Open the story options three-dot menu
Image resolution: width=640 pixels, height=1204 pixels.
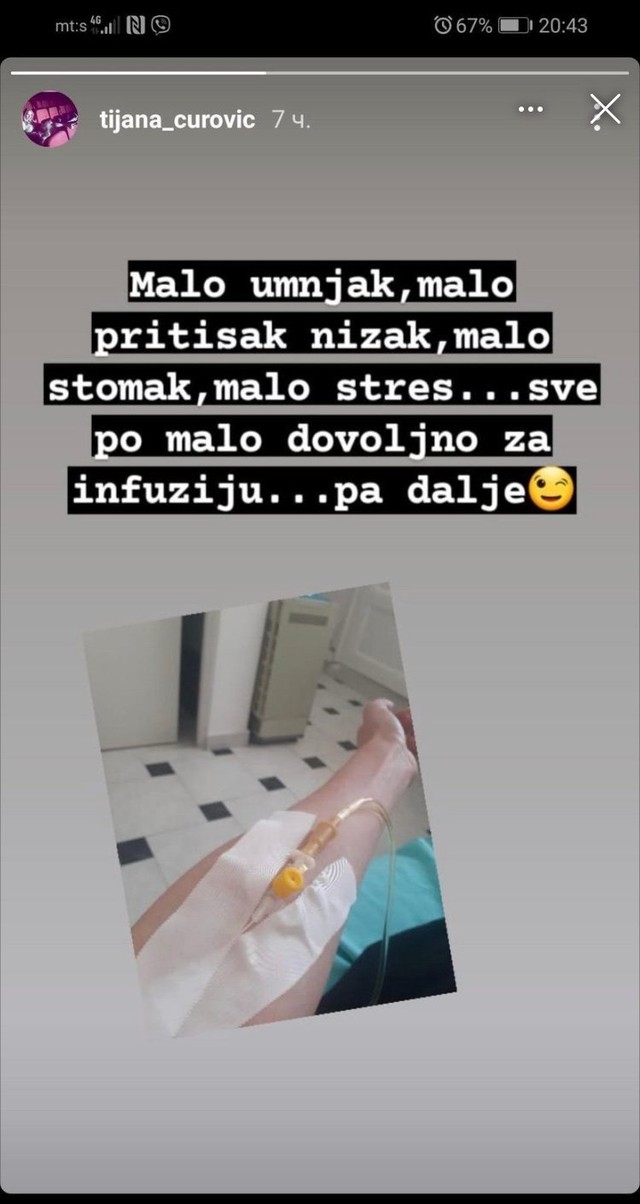[530, 107]
